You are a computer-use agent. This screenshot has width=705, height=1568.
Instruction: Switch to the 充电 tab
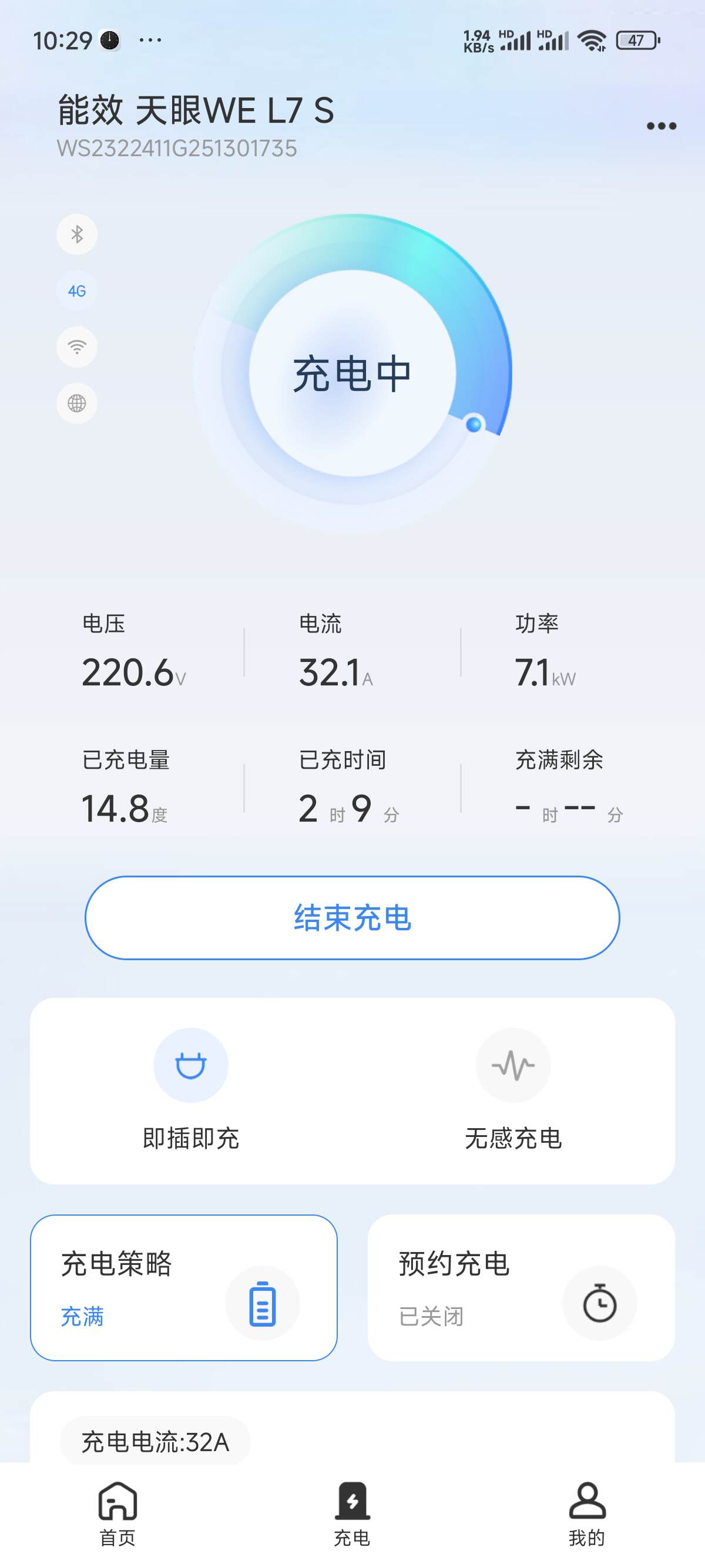point(352,1515)
